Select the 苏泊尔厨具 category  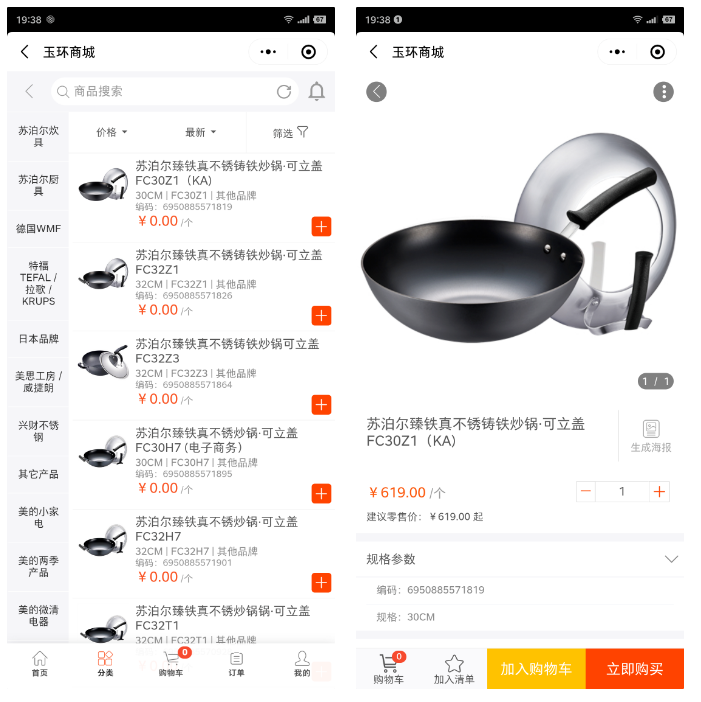point(38,185)
